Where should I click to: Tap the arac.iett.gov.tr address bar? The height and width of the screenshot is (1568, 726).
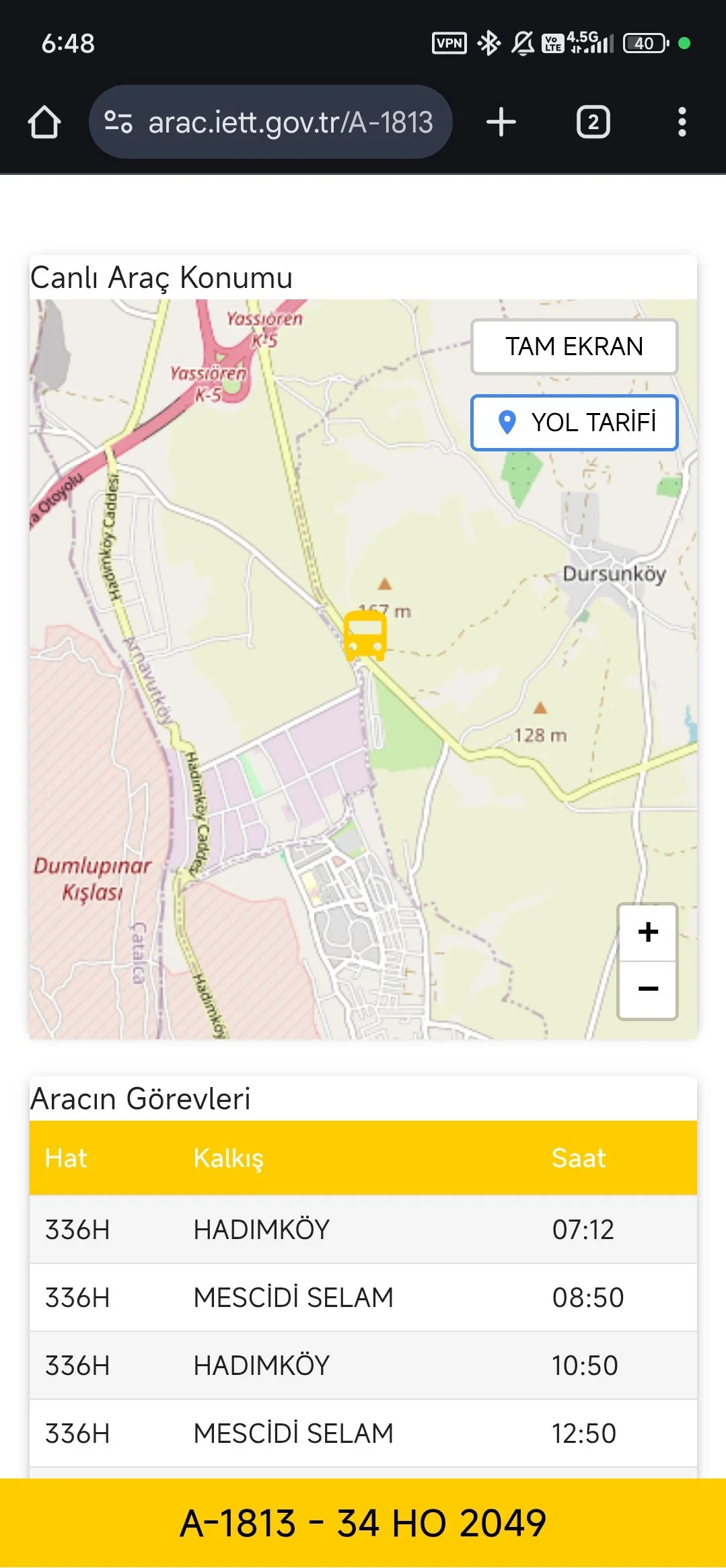289,122
